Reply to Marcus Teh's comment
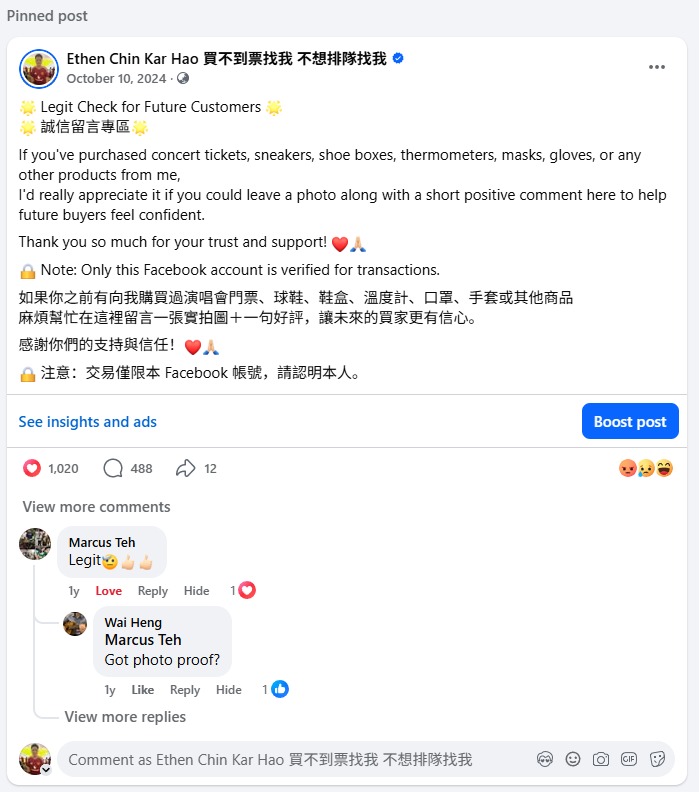 tap(153, 591)
